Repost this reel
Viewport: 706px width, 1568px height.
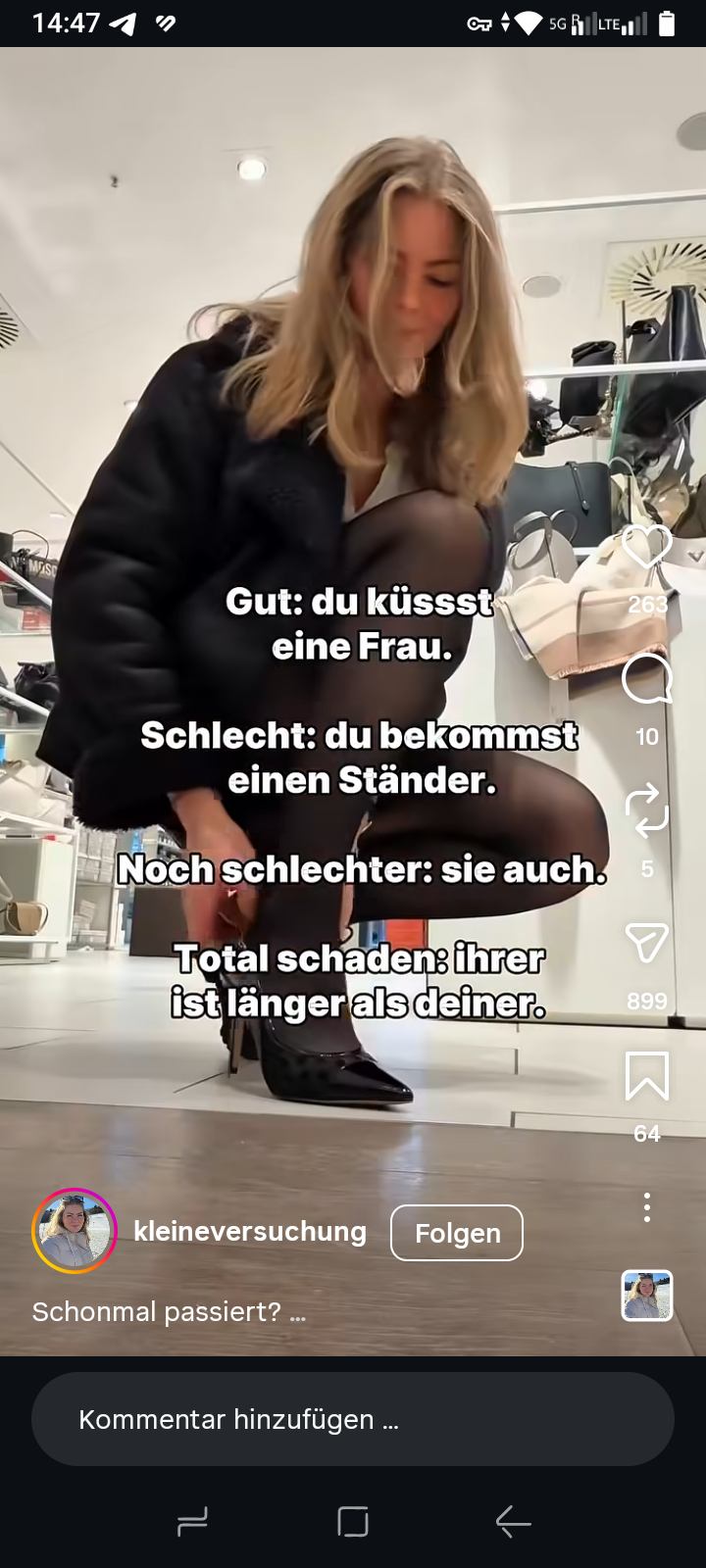coord(647,811)
